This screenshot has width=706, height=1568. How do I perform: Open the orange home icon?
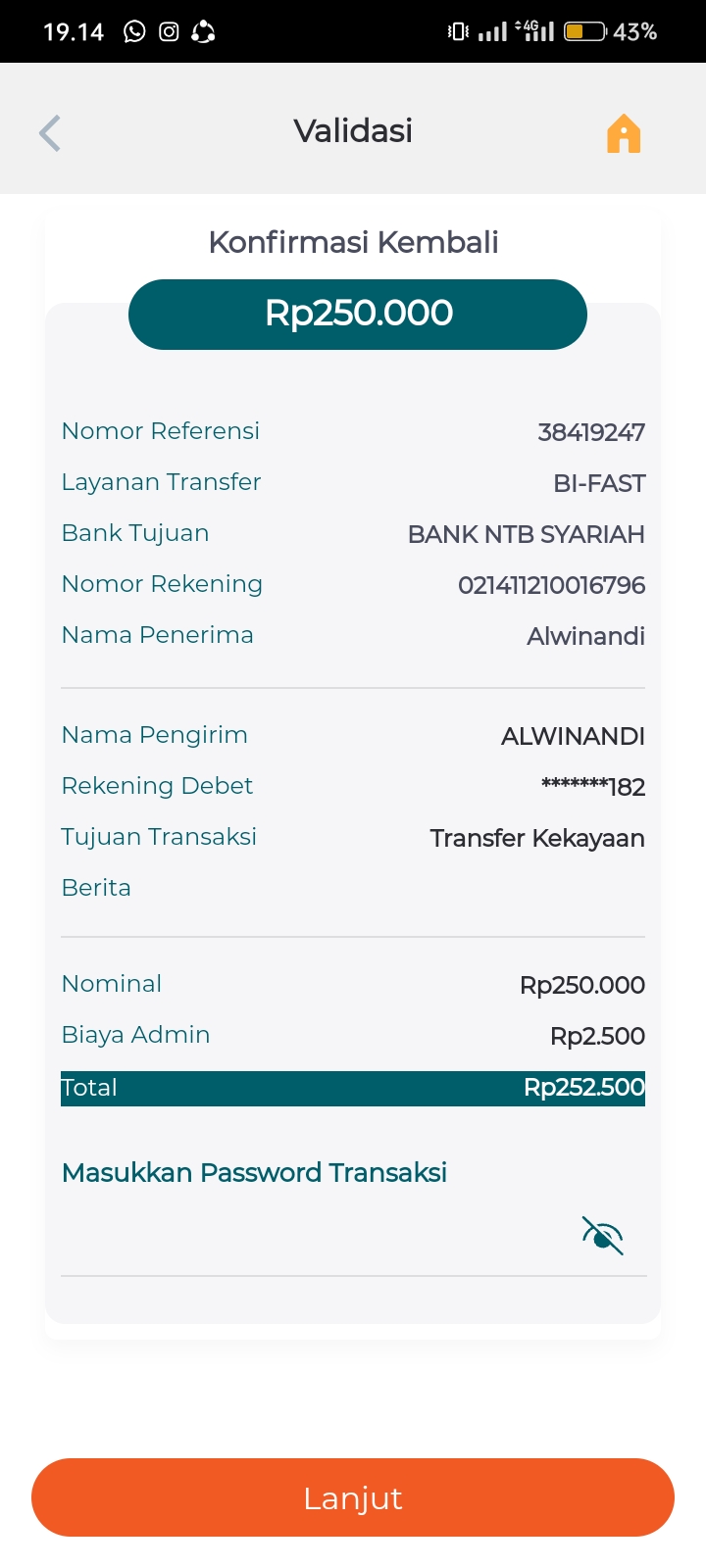[x=624, y=133]
